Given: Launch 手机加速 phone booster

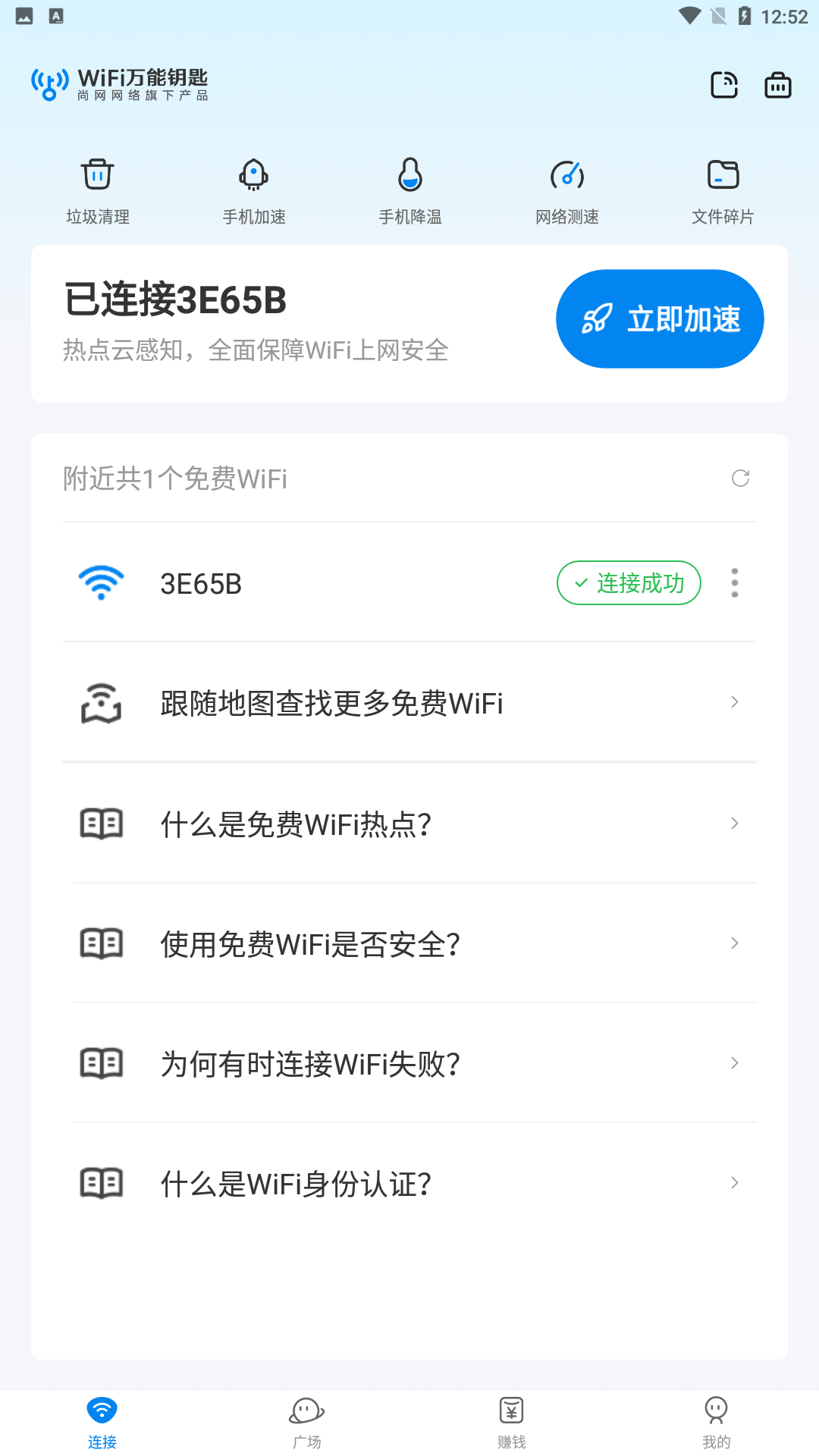Looking at the screenshot, I should (254, 191).
